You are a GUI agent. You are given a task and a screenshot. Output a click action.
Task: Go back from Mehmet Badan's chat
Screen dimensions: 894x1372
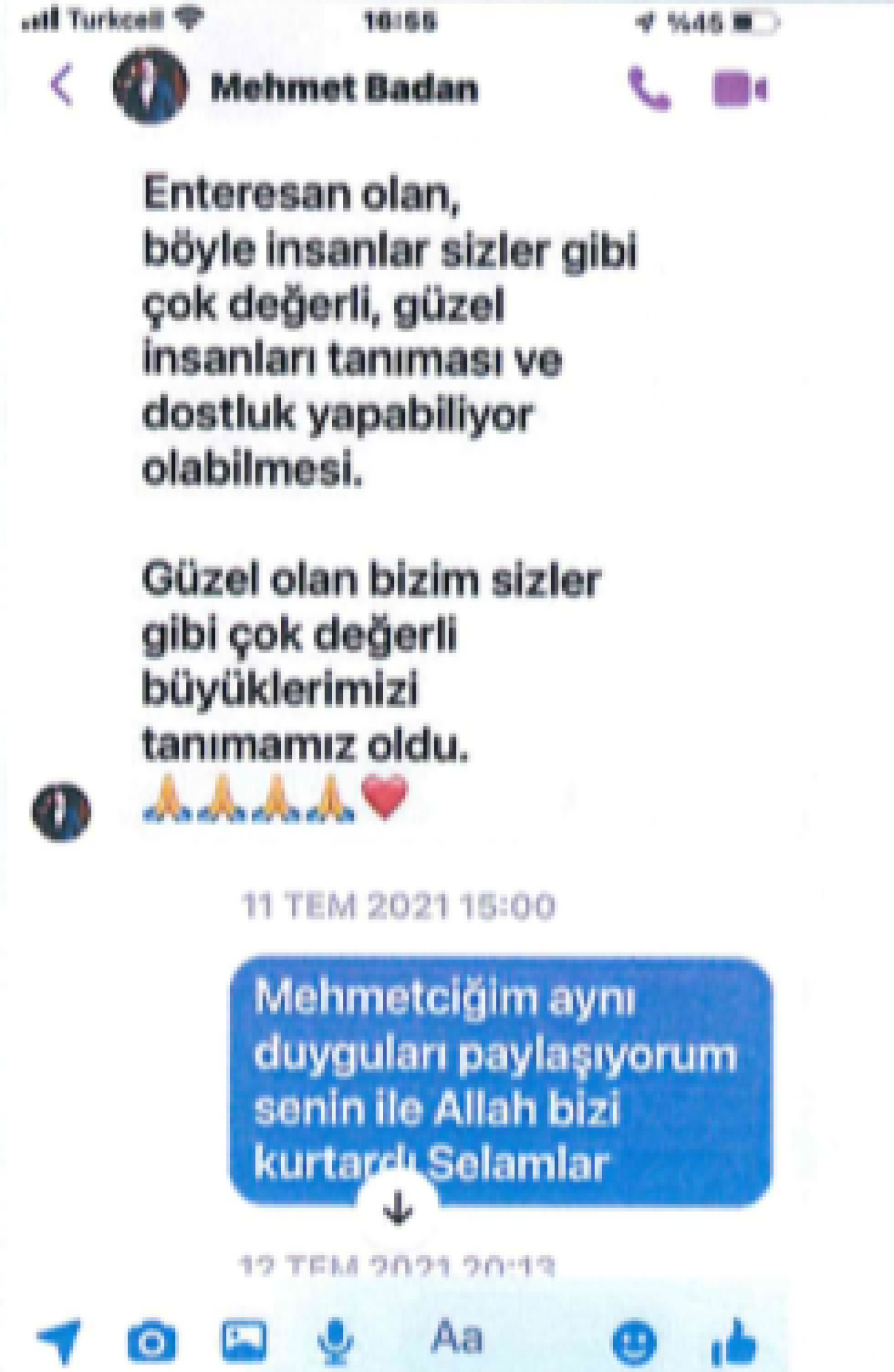tap(62, 85)
